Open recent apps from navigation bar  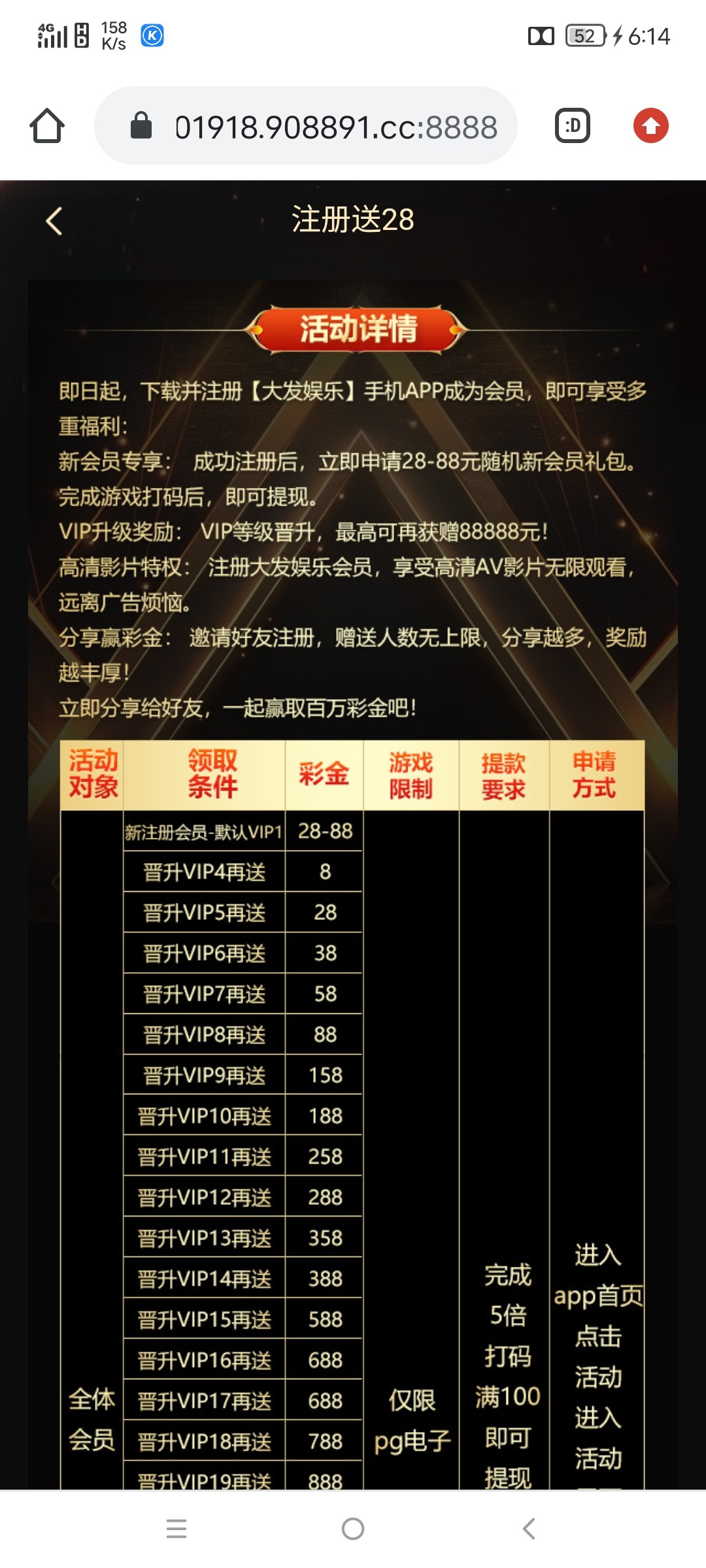tap(176, 1529)
